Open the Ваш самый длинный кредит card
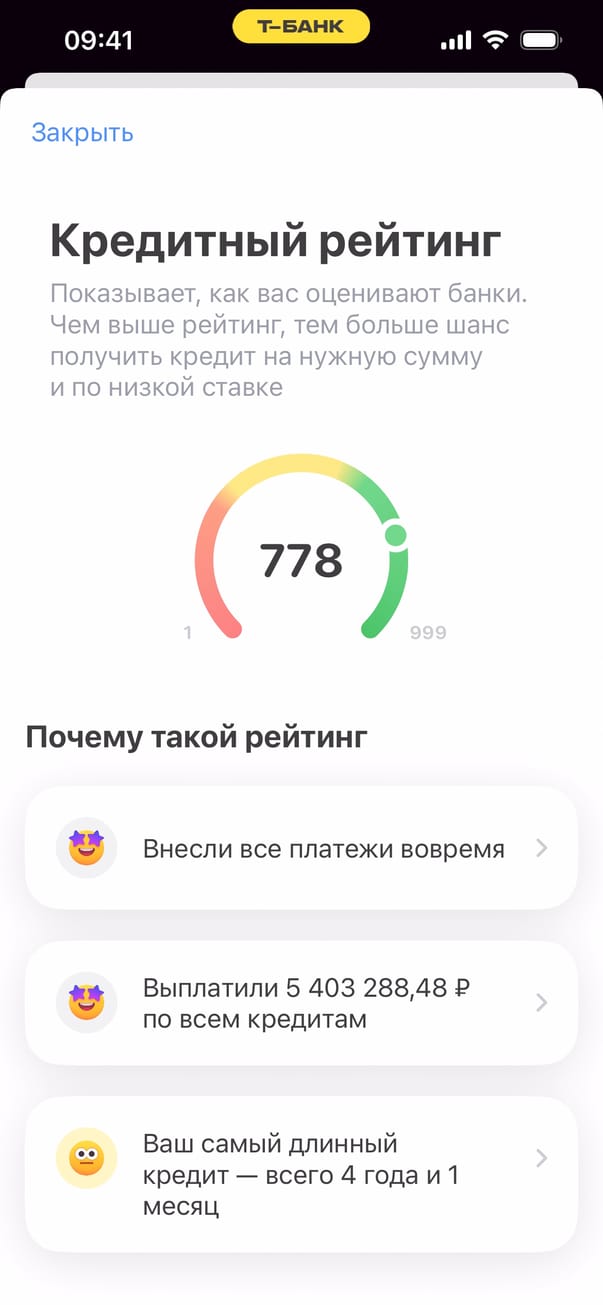The width and height of the screenshot is (603, 1305). point(300,1174)
